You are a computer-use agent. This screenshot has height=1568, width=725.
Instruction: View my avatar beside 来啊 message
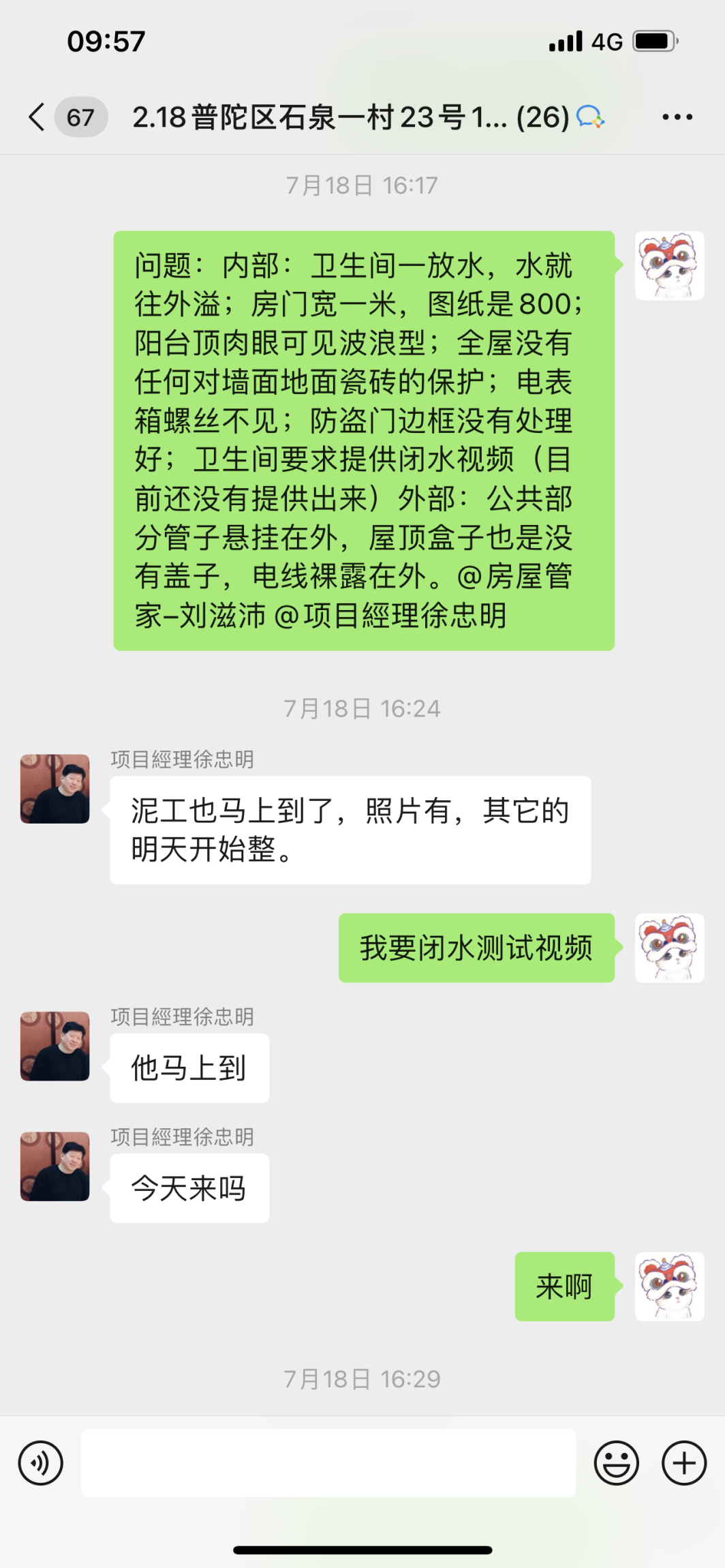tap(669, 1286)
